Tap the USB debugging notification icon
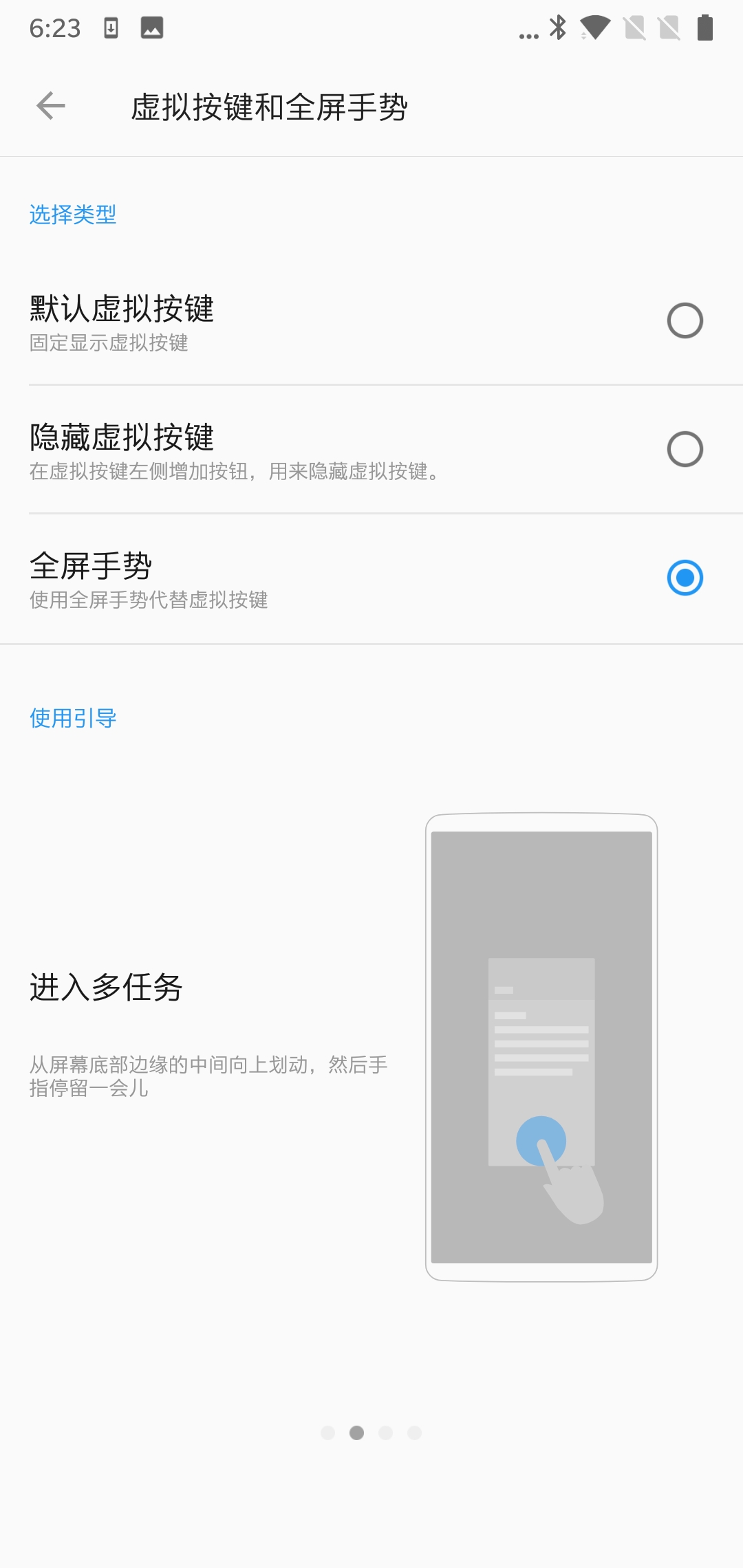Screen dimensions: 743x1568 [x=110, y=29]
